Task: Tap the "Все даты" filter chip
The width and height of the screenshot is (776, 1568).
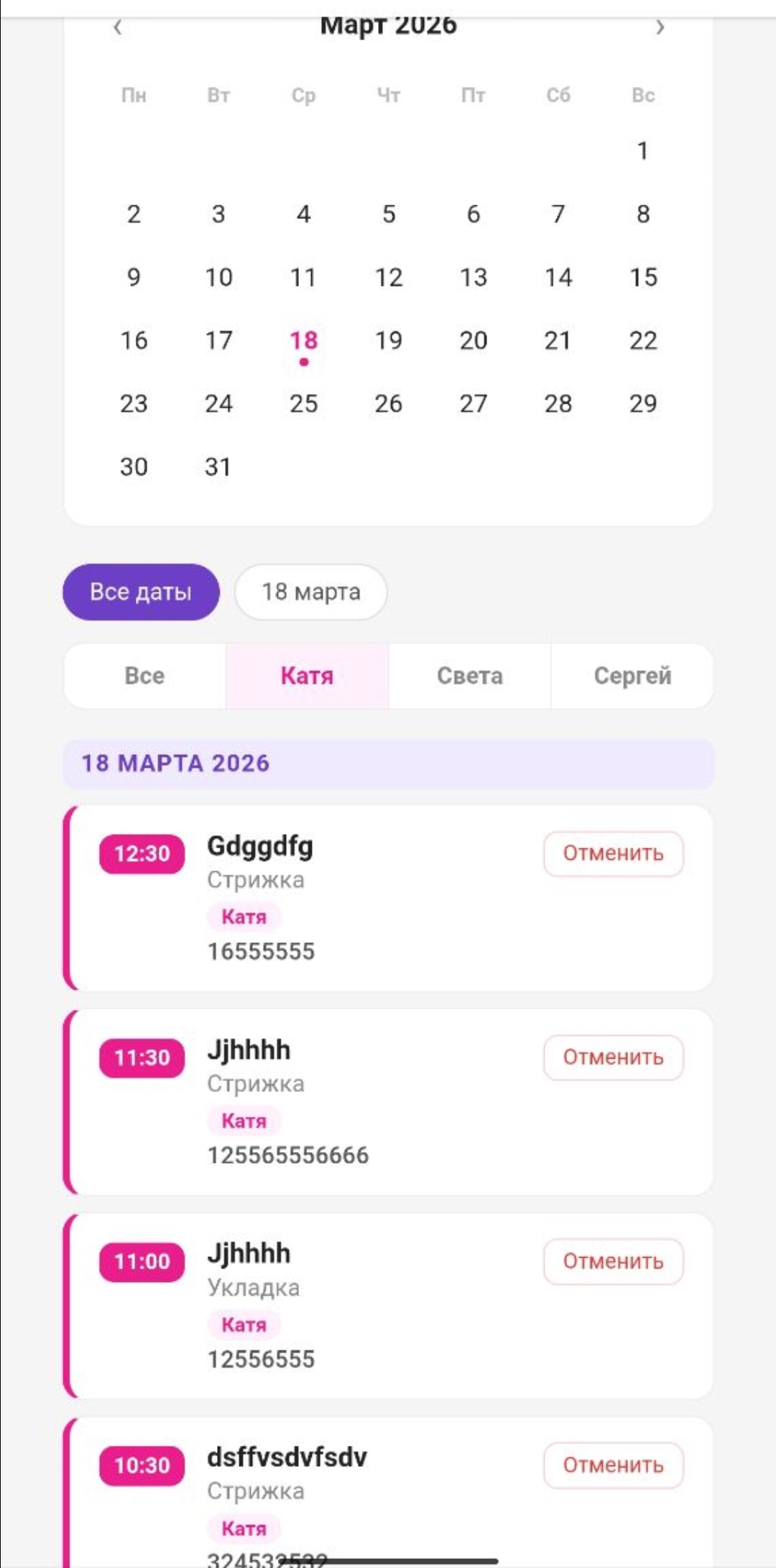Action: 141,592
